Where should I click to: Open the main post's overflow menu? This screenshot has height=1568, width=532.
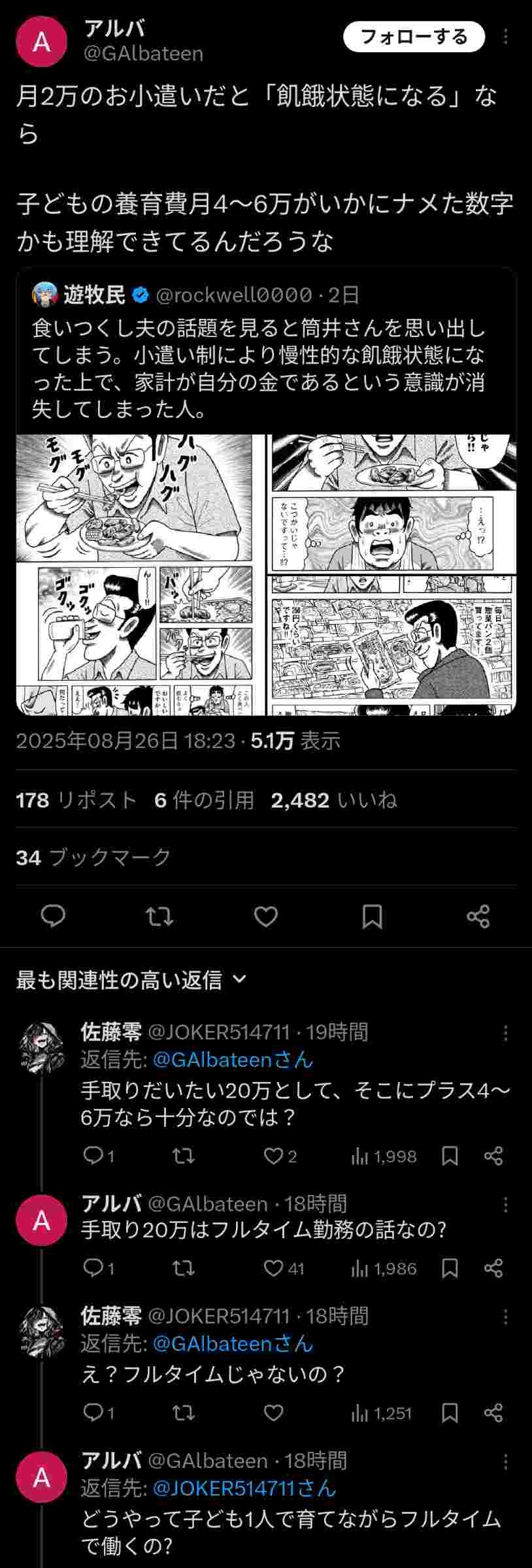click(505, 37)
